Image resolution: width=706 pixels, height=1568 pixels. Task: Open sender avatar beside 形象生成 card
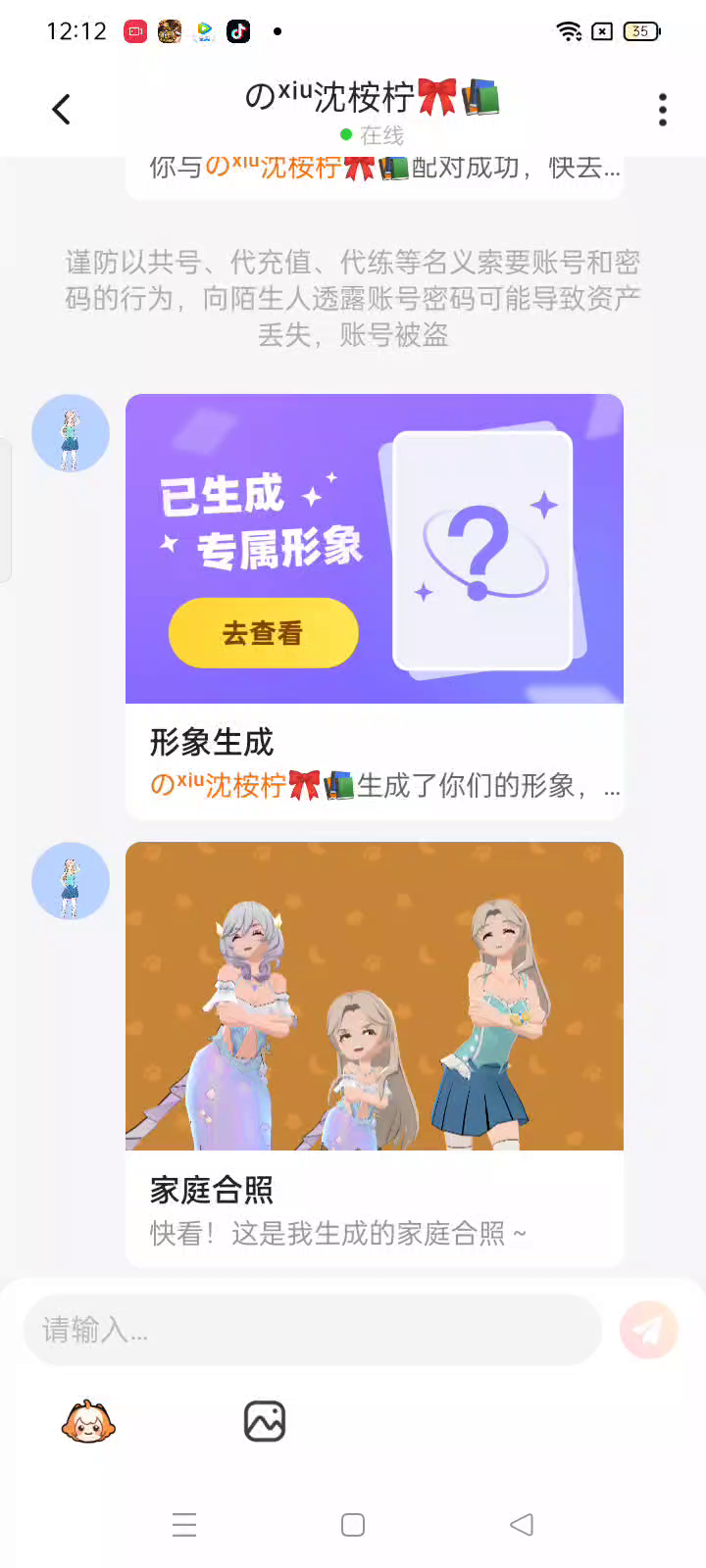(71, 433)
